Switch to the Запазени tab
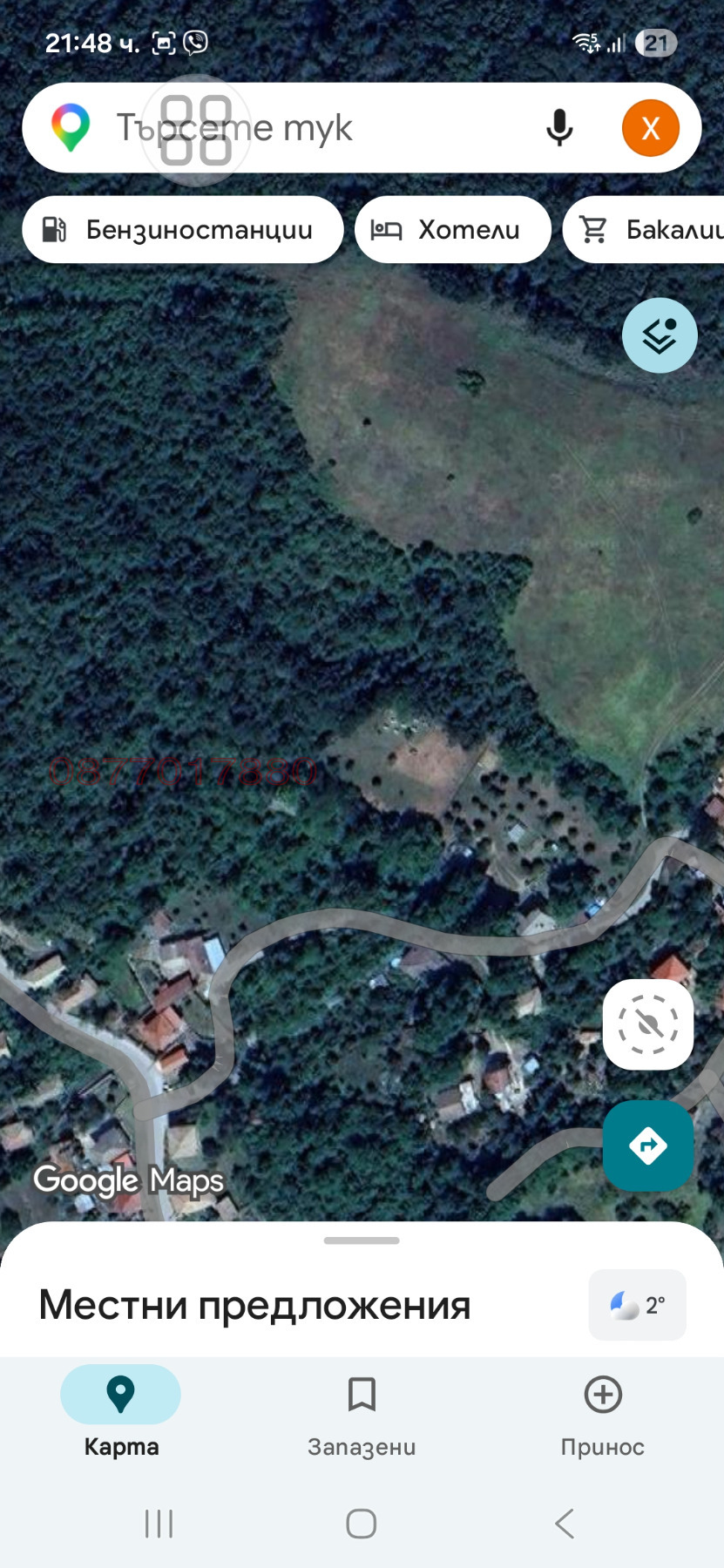 [362, 1412]
